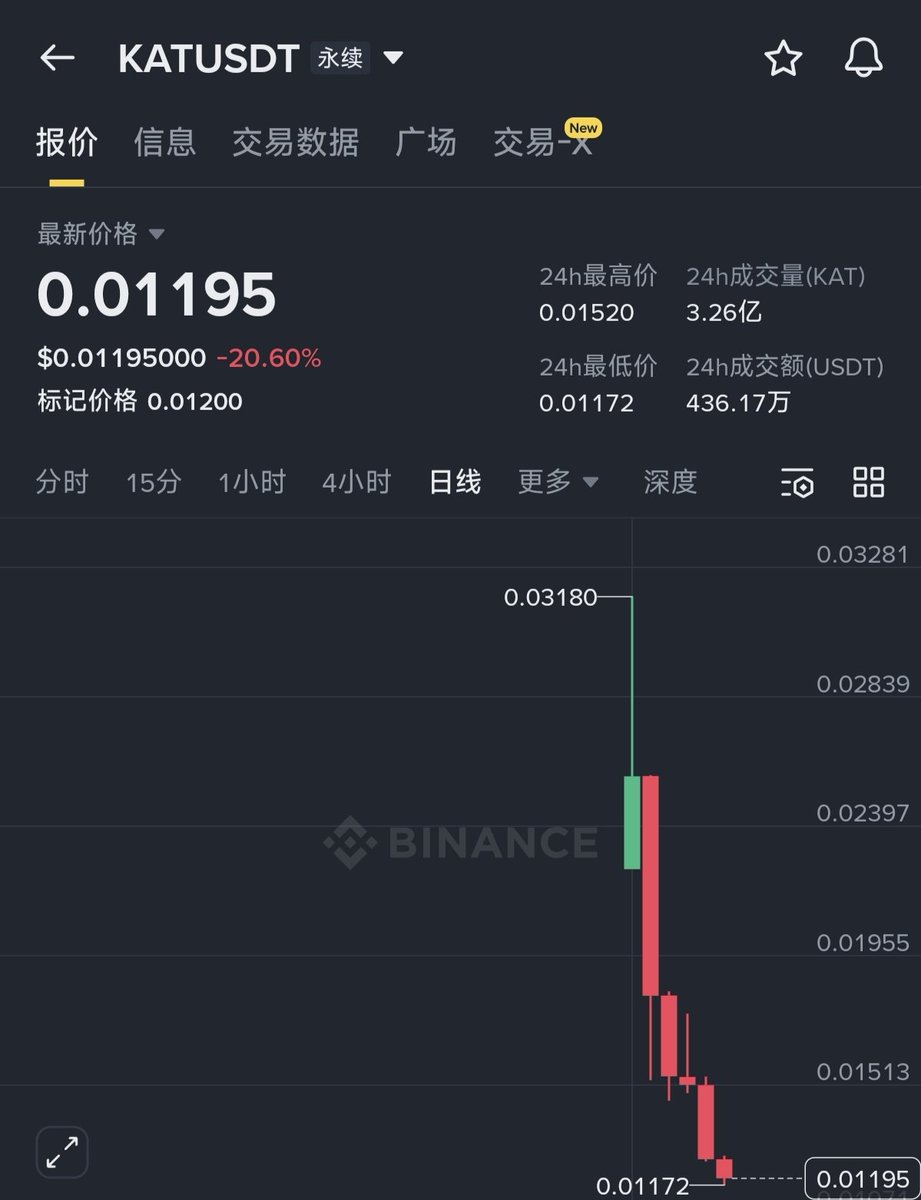Go back using the arrow

coord(57,58)
